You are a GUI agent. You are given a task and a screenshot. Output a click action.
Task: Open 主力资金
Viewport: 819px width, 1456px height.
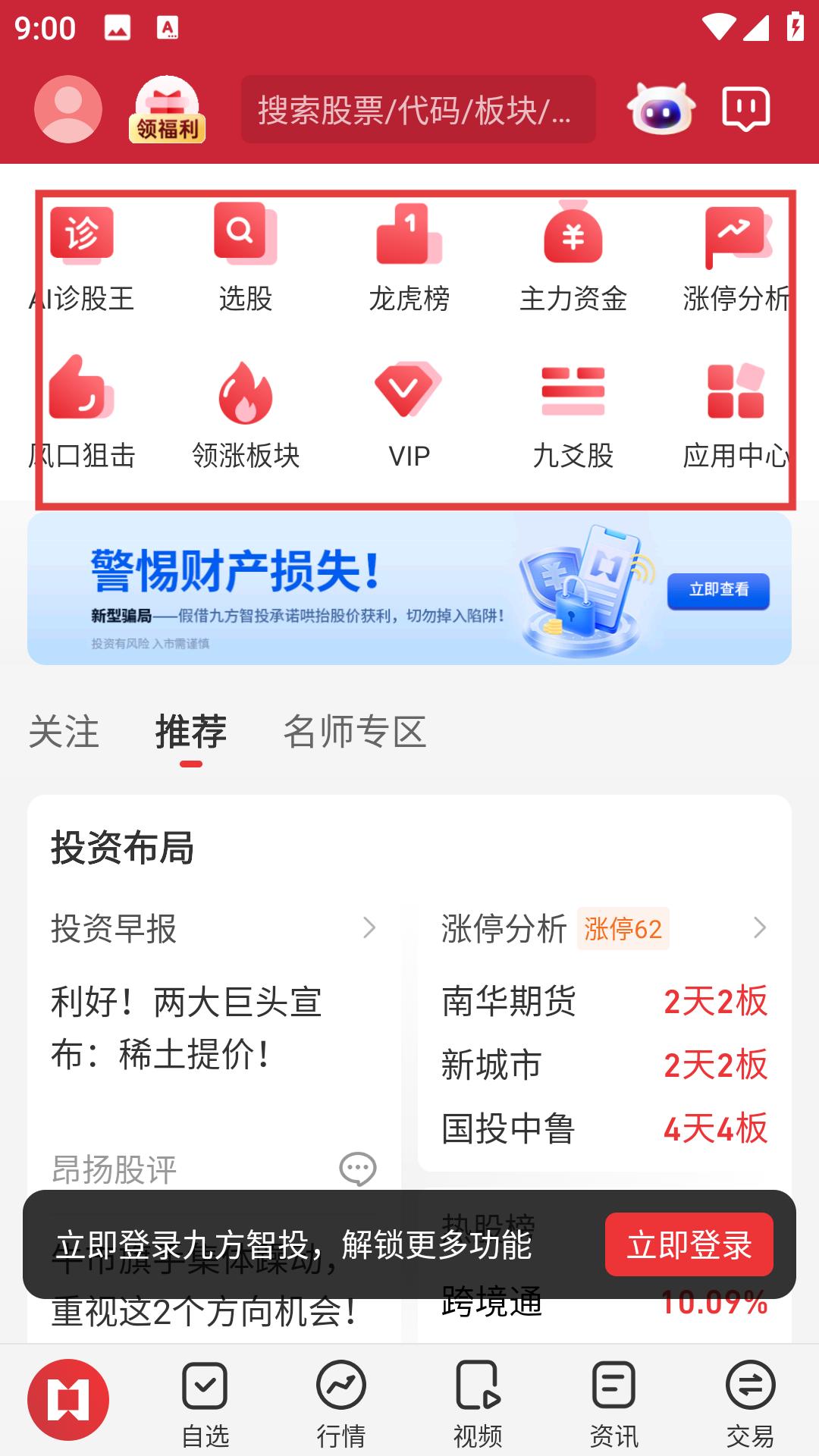(x=573, y=259)
